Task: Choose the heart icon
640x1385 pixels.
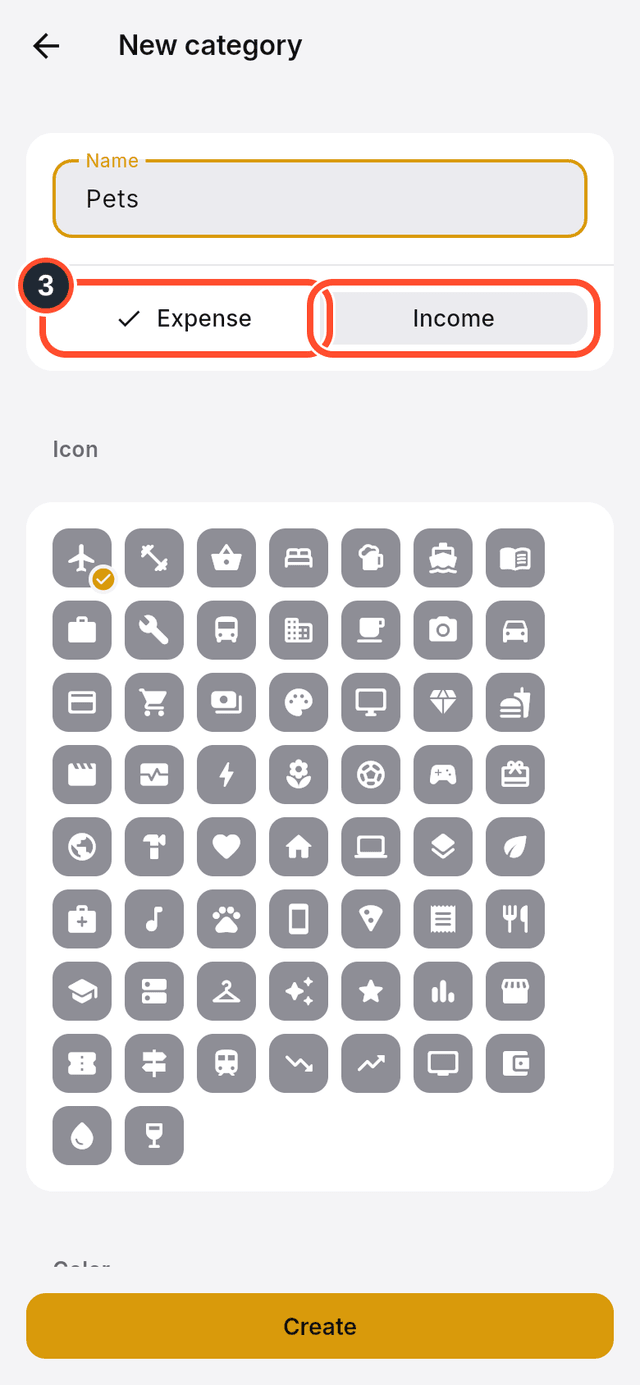Action: point(226,847)
